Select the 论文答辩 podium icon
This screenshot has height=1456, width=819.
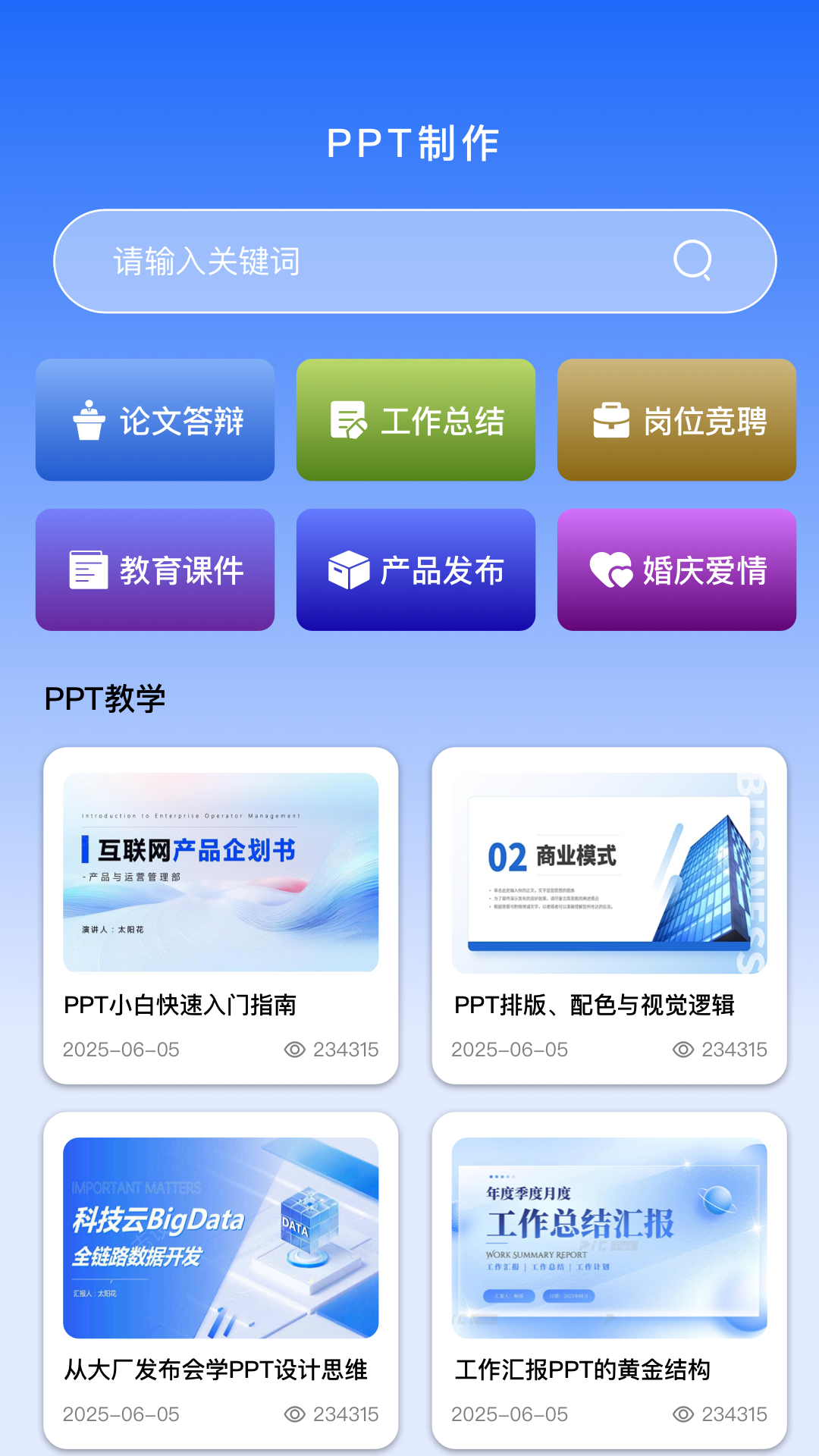pos(89,421)
